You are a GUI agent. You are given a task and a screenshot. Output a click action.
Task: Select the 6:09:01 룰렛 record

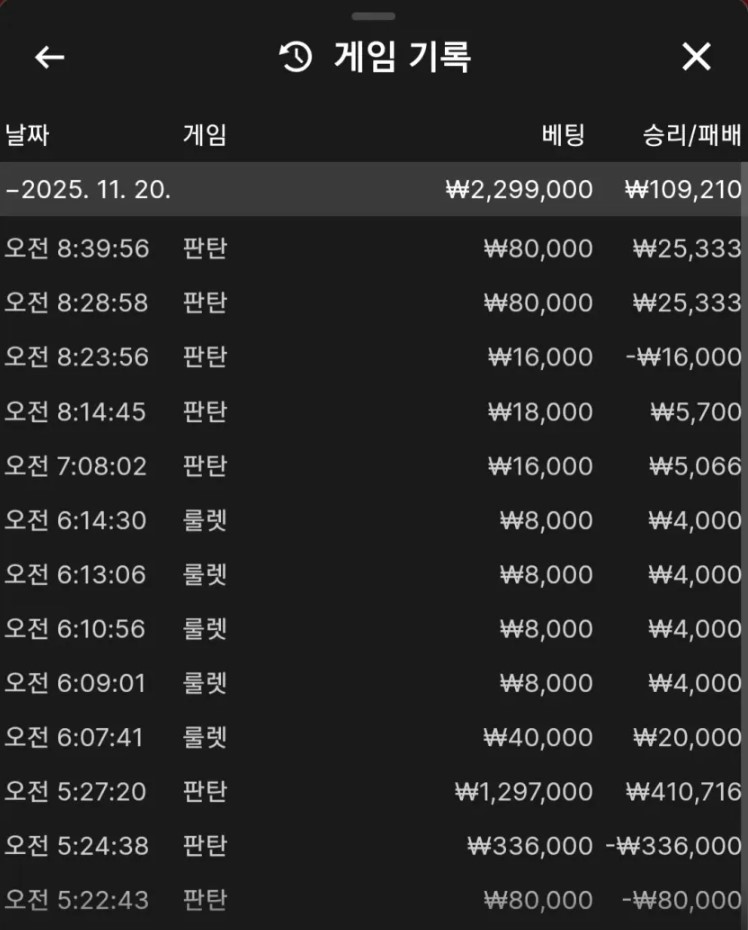pyautogui.click(x=373, y=683)
